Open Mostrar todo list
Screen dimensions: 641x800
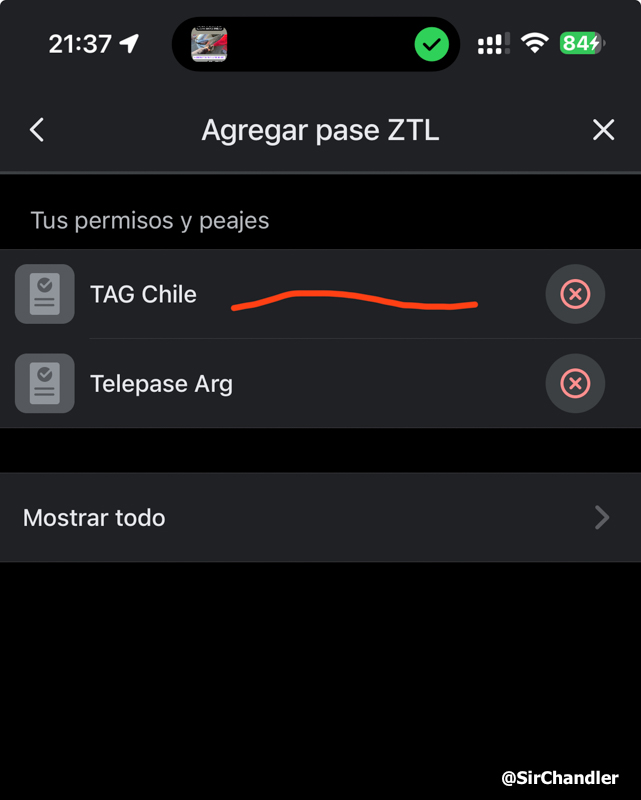(x=320, y=518)
